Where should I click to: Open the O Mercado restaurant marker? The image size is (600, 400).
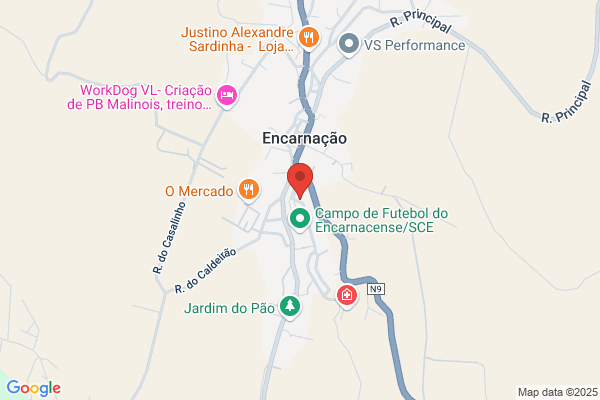249,189
